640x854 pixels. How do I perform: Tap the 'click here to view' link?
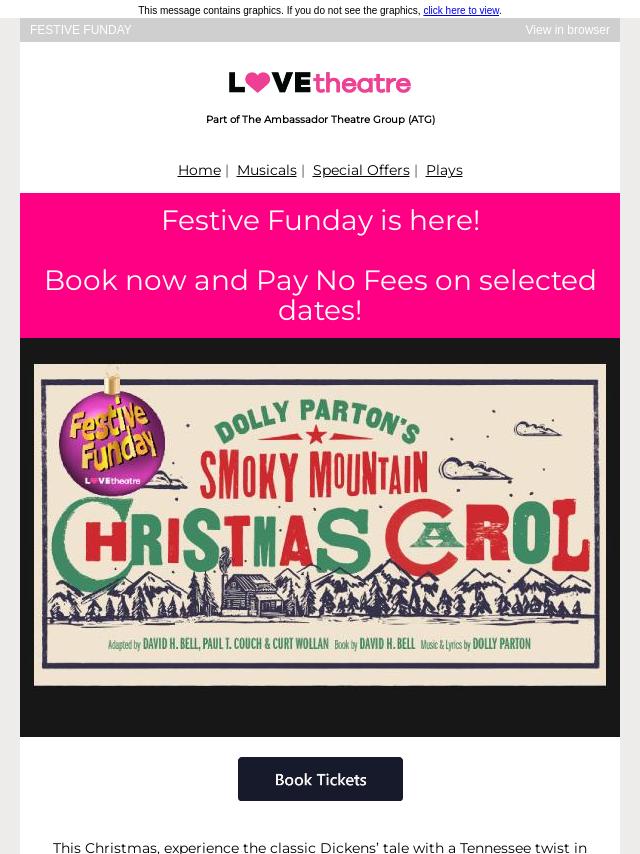(x=461, y=10)
